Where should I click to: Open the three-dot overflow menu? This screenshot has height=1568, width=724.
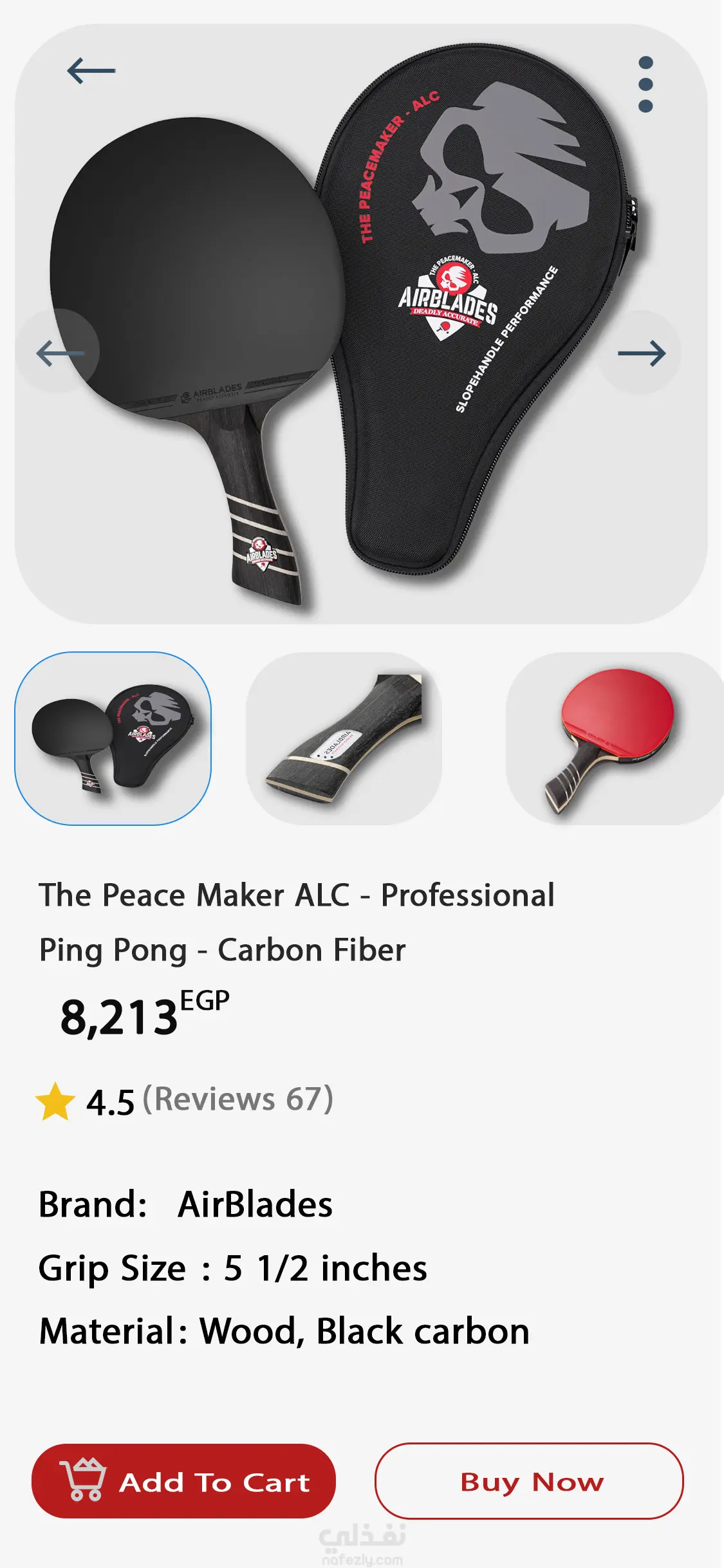click(645, 84)
